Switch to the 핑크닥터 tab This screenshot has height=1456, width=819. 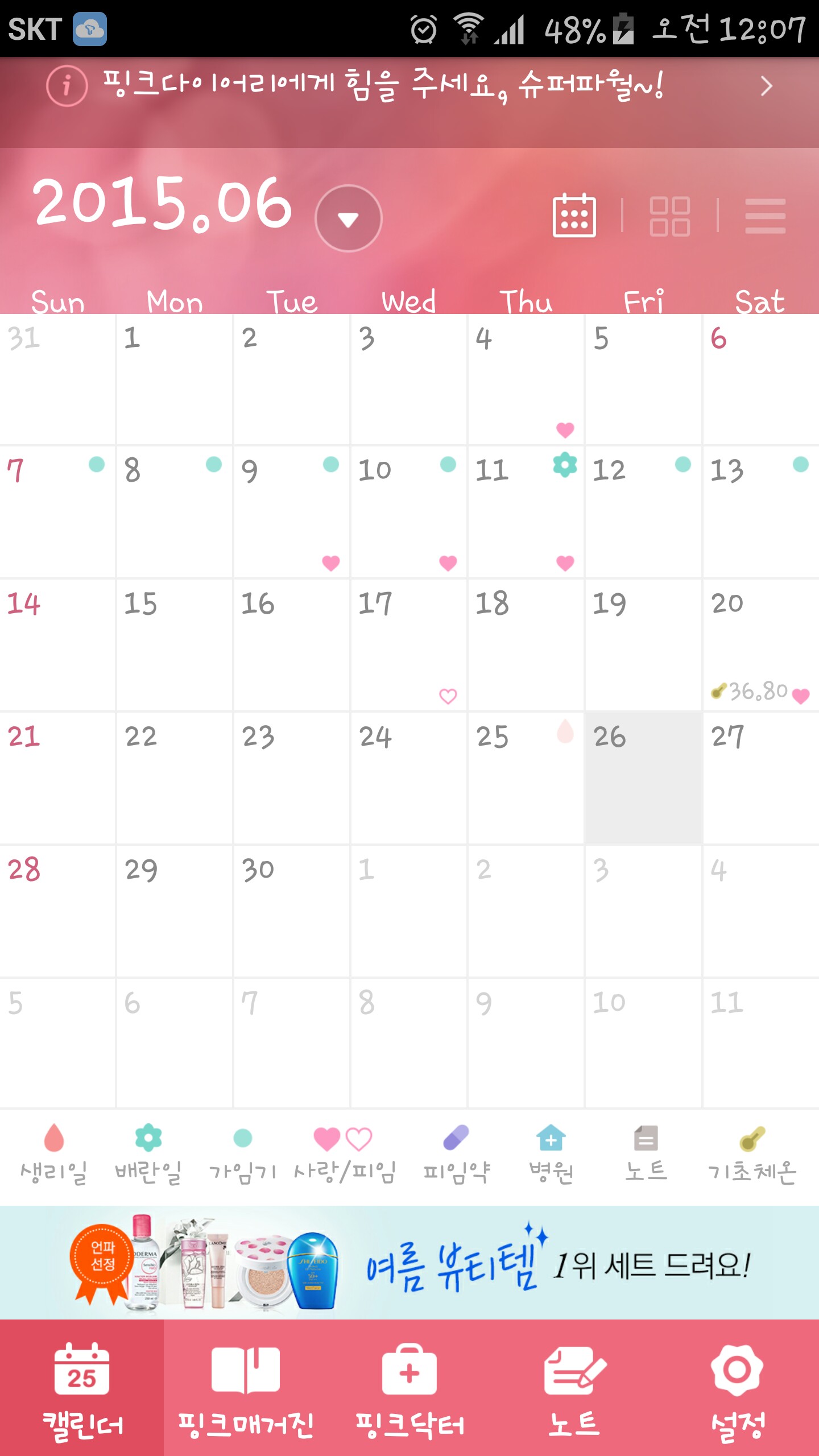point(409,1388)
